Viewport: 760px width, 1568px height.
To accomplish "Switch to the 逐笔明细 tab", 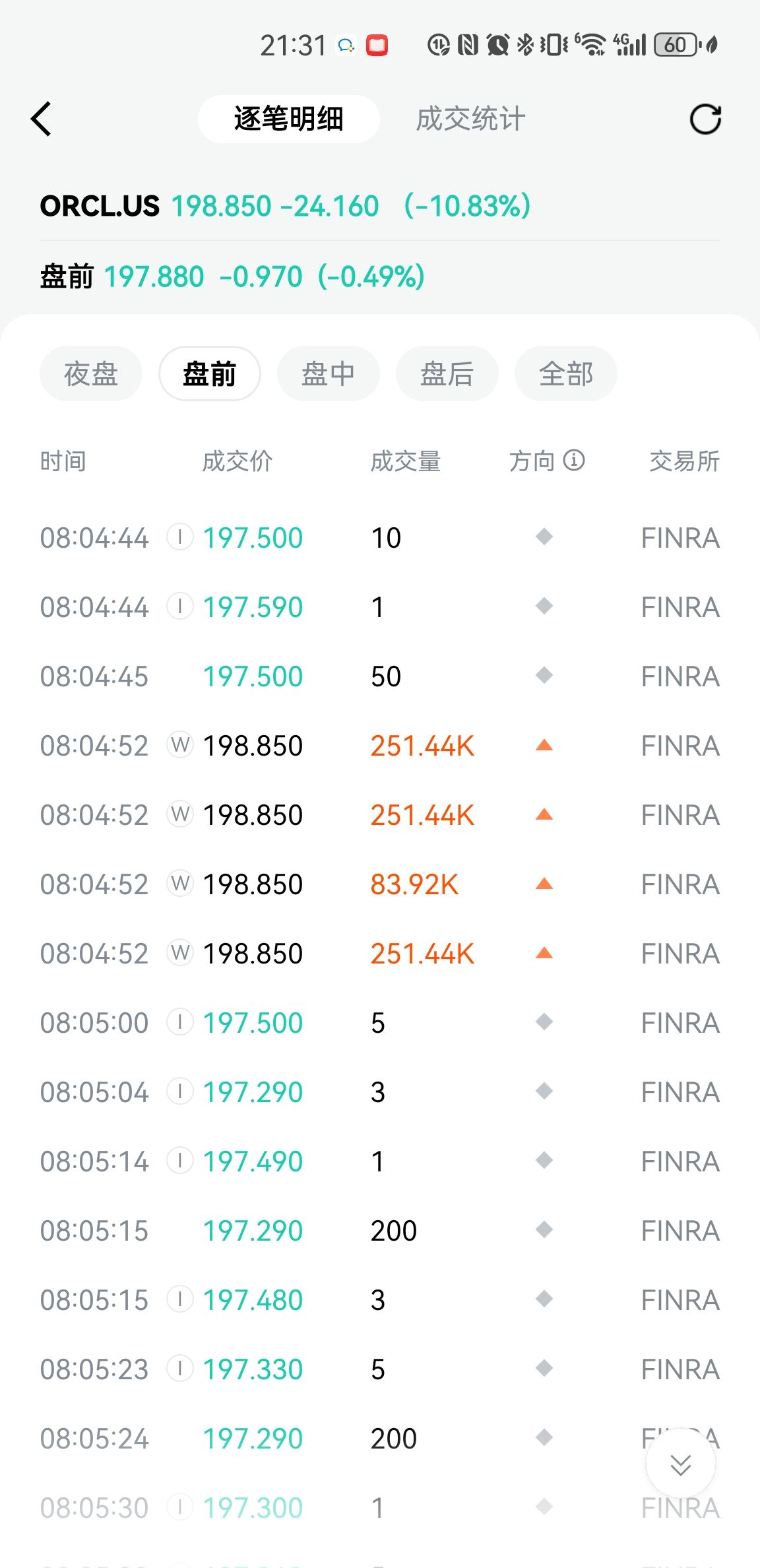I will point(288,119).
